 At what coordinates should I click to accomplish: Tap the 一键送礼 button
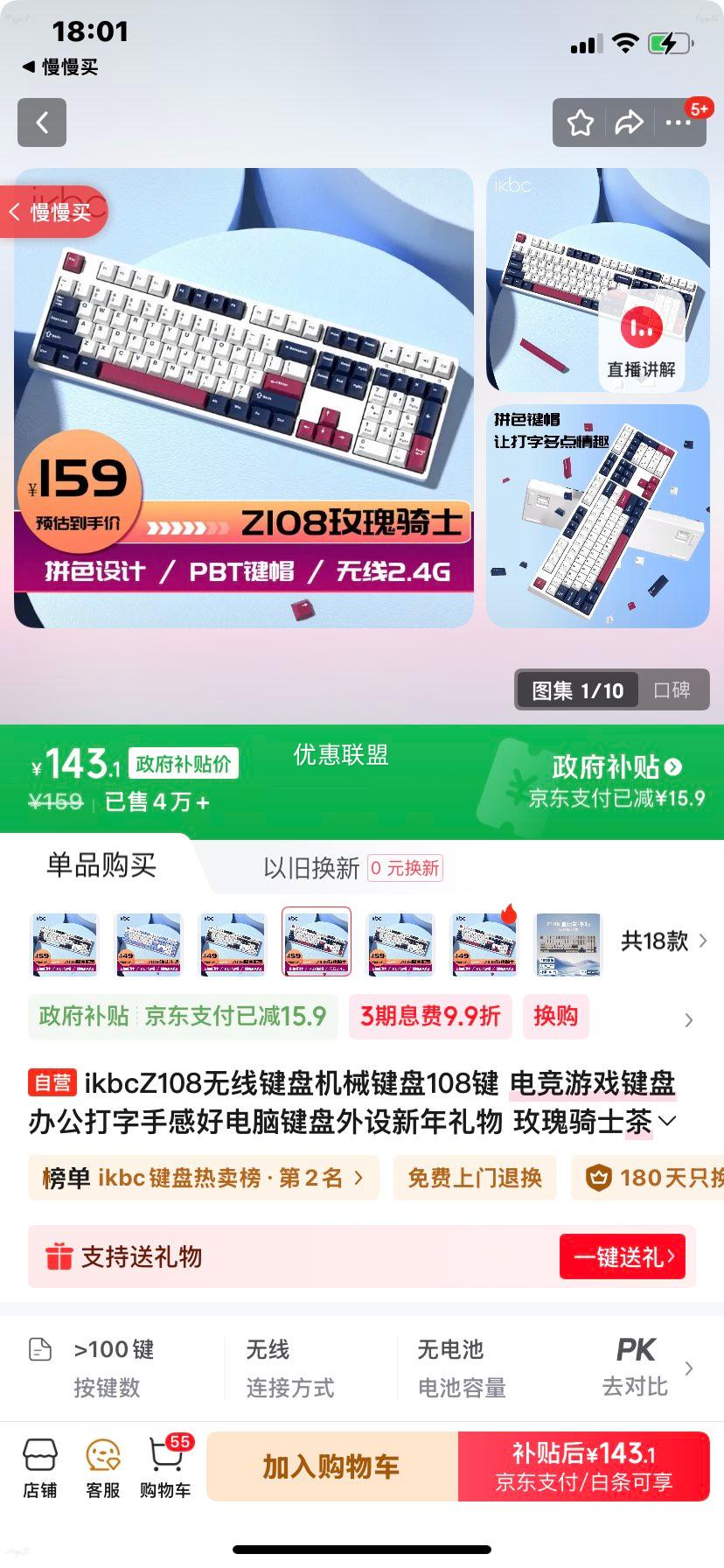pyautogui.click(x=623, y=1256)
